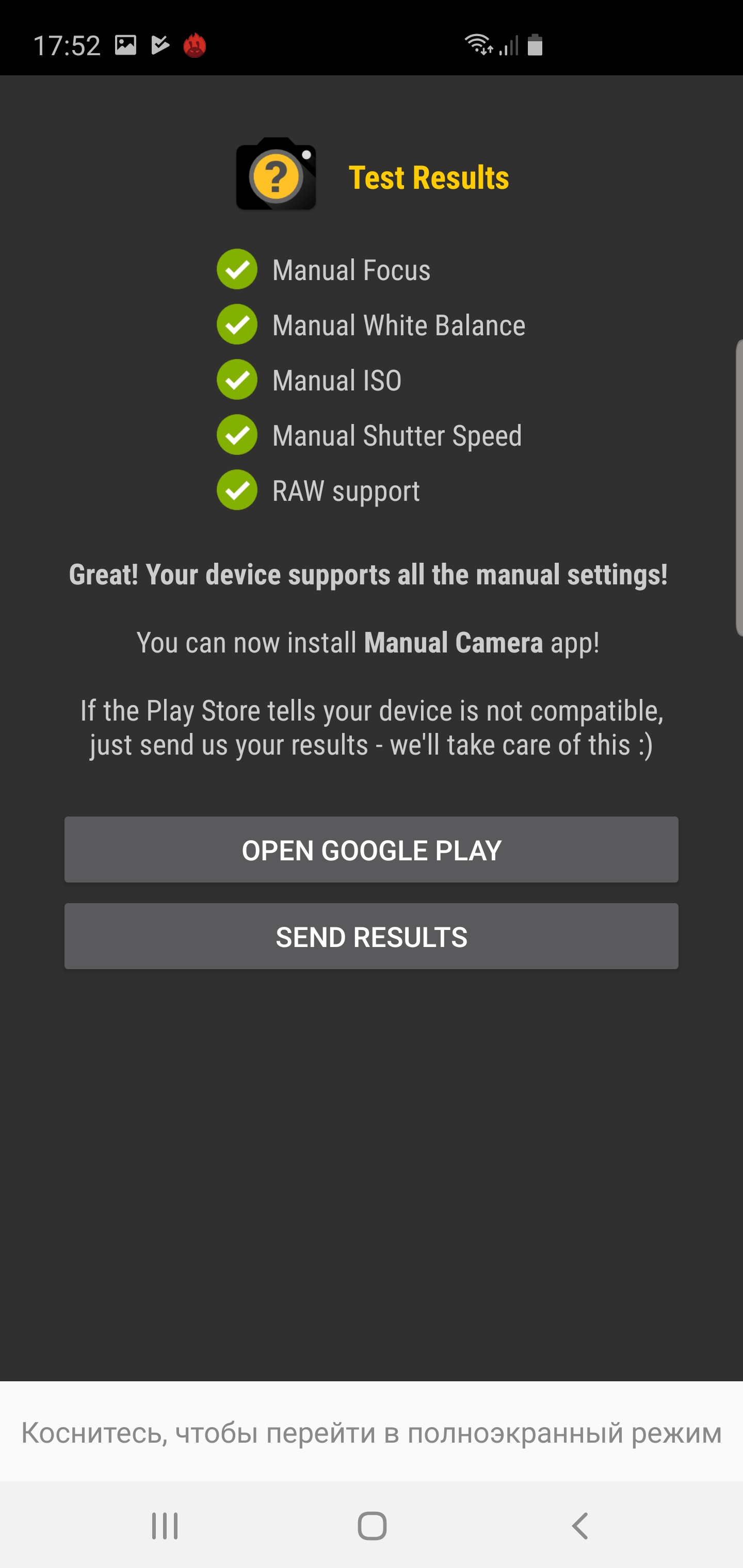The height and width of the screenshot is (1568, 743).
Task: Go back using the navigation bar
Action: pos(580,1525)
